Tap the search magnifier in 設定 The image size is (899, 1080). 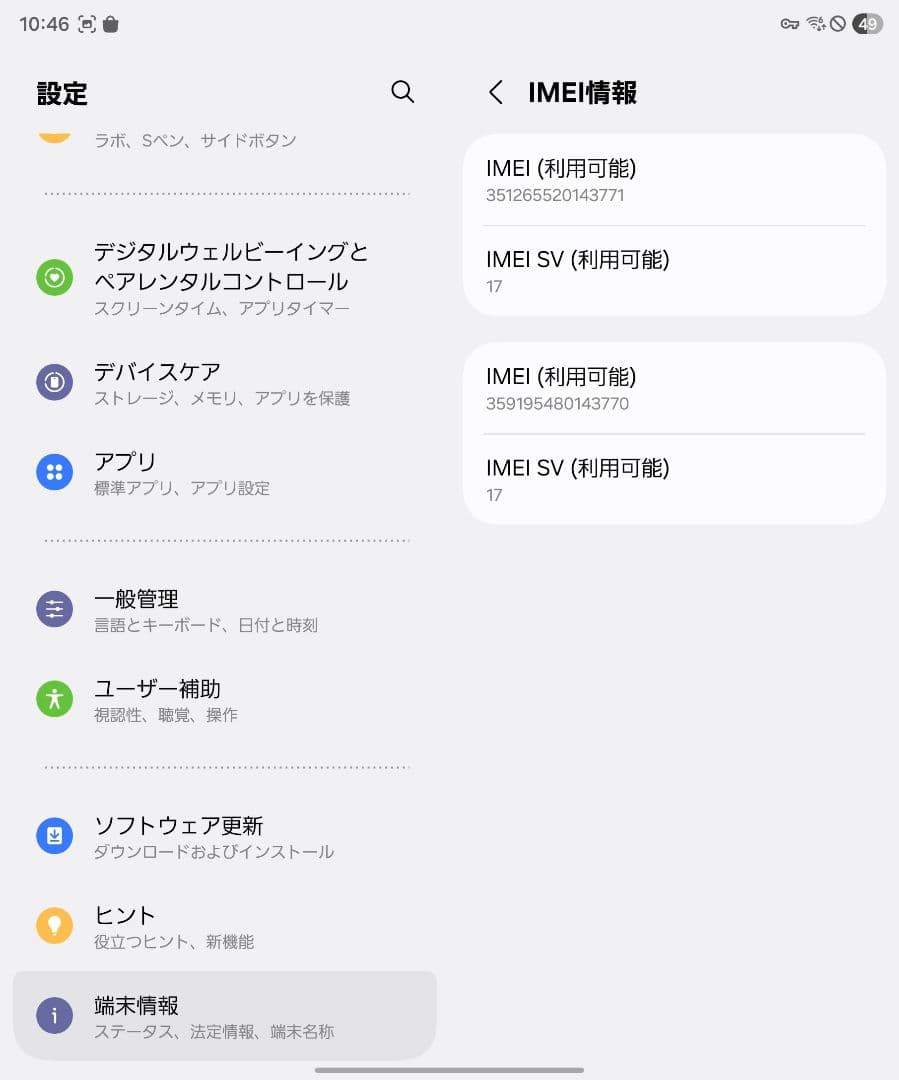[403, 92]
